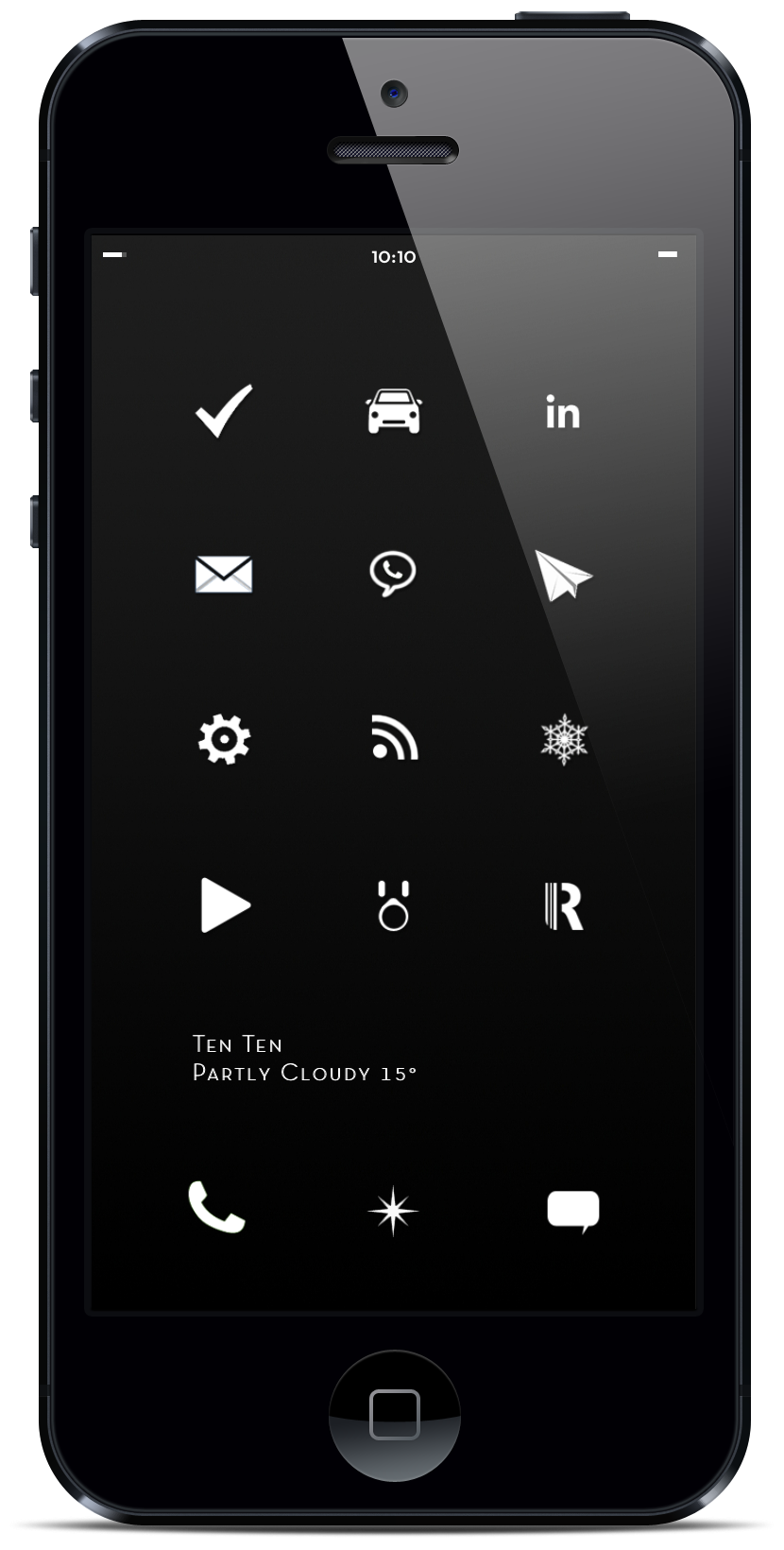Open the paper plane app

563,575
